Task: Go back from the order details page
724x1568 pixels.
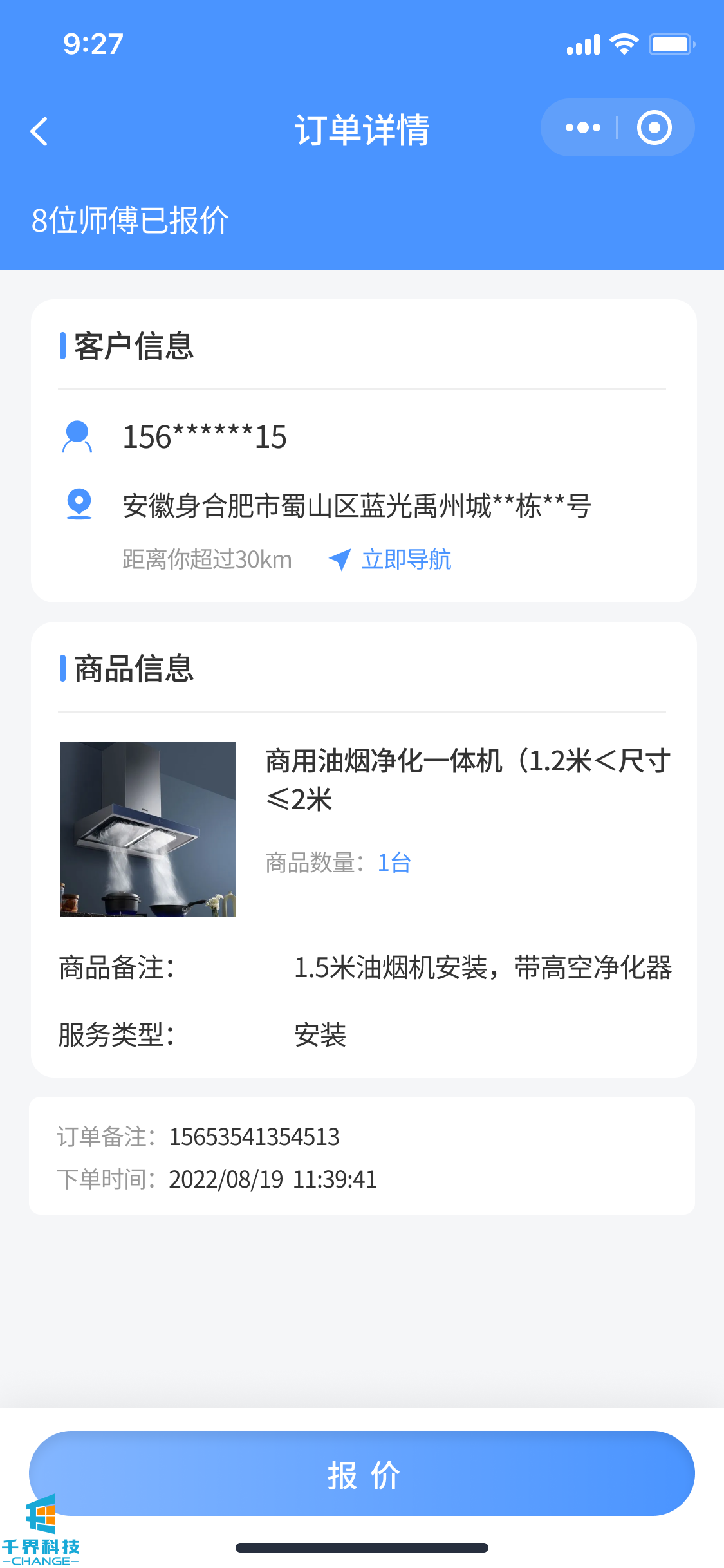Action: pyautogui.click(x=40, y=131)
